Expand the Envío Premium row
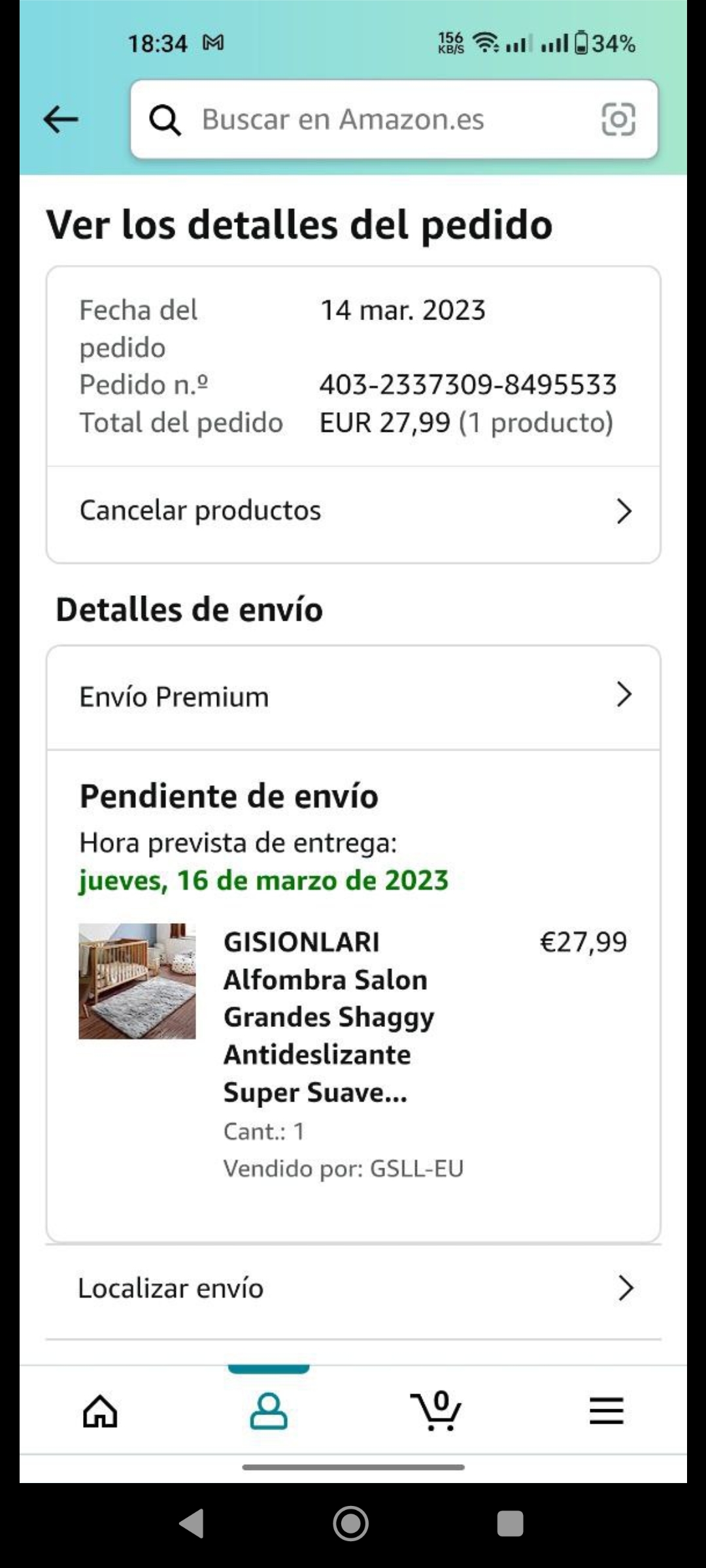Viewport: 706px width, 1568px height. 353,696
